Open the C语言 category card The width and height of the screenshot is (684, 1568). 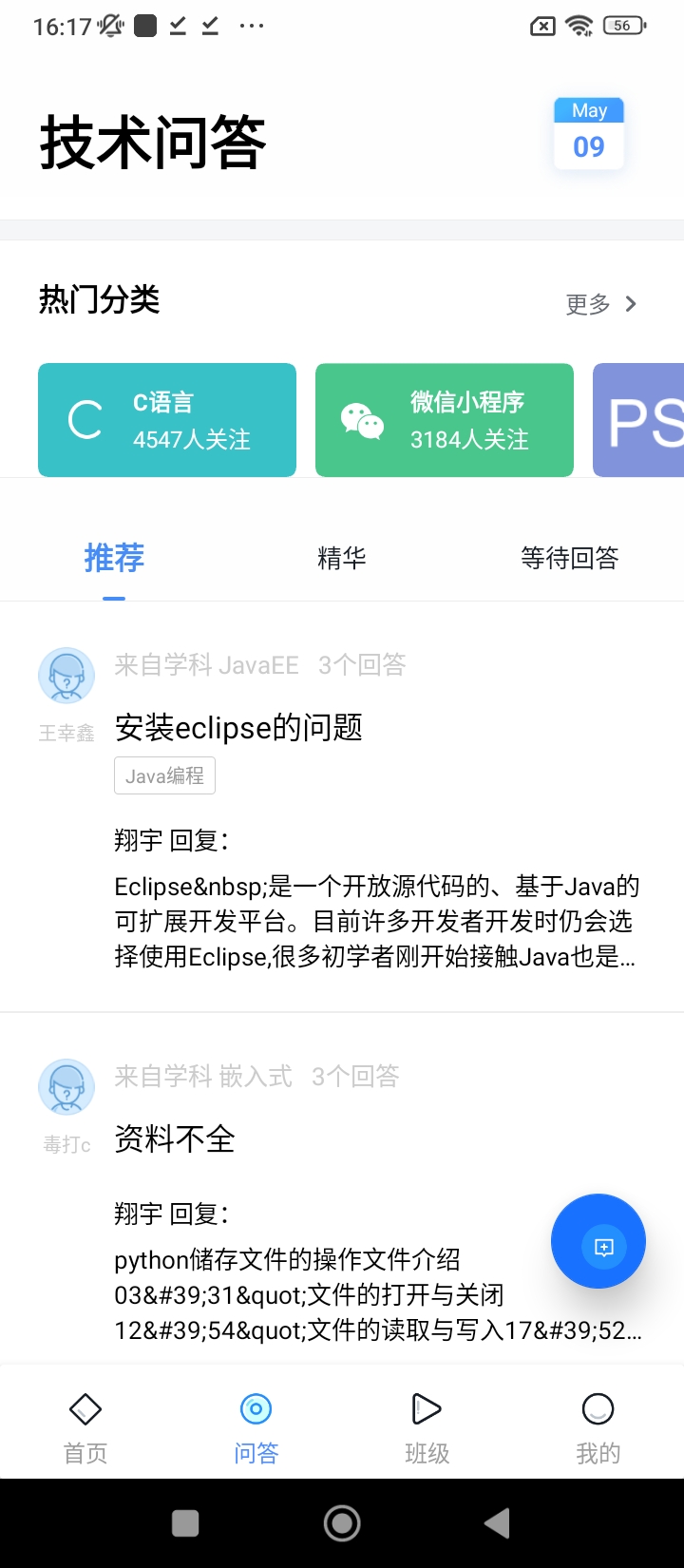tap(167, 420)
